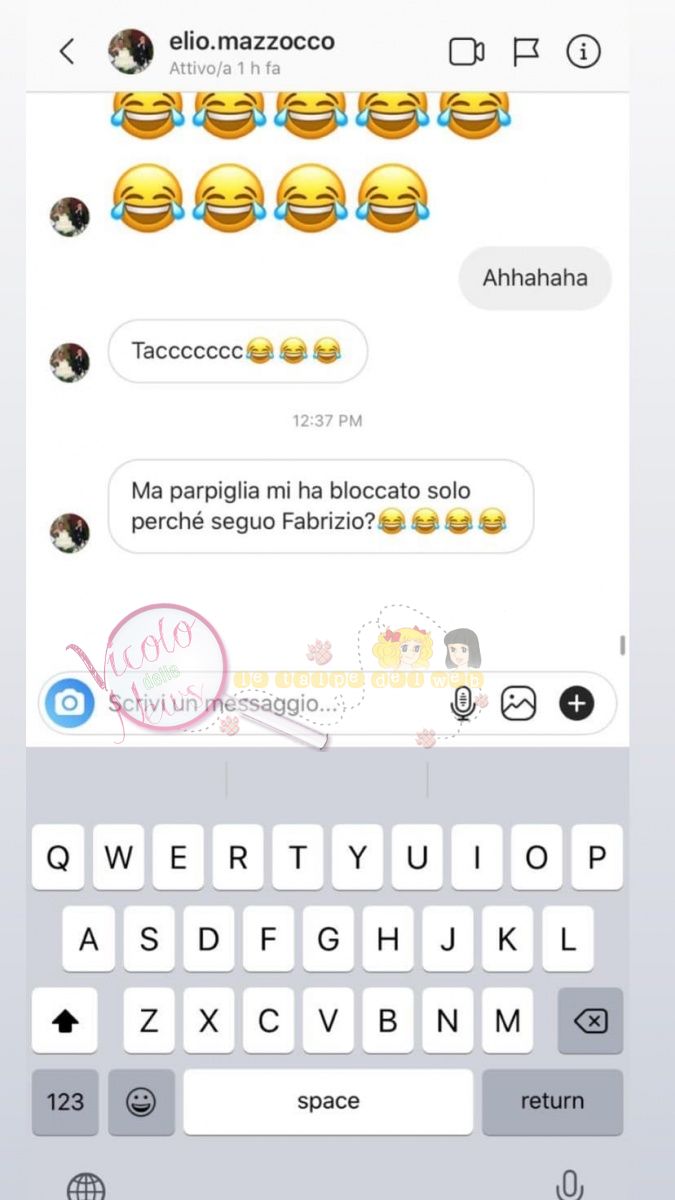Go back from the chat
The width and height of the screenshot is (675, 1200).
pos(67,52)
